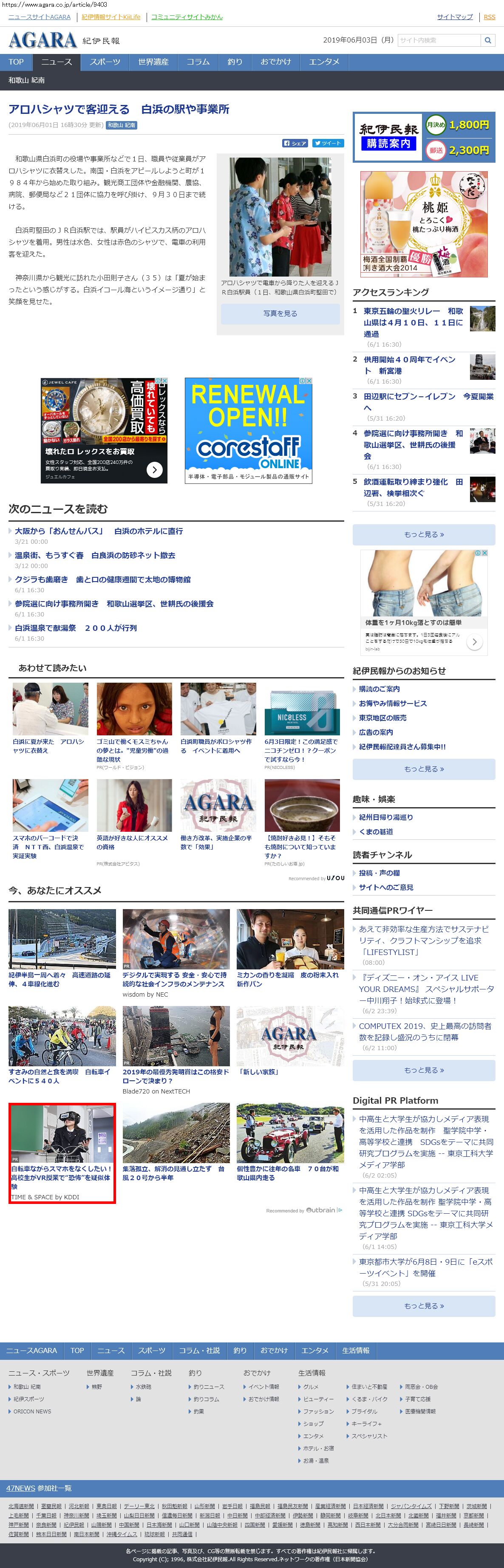Open the 世界遺産 tab

(153, 62)
